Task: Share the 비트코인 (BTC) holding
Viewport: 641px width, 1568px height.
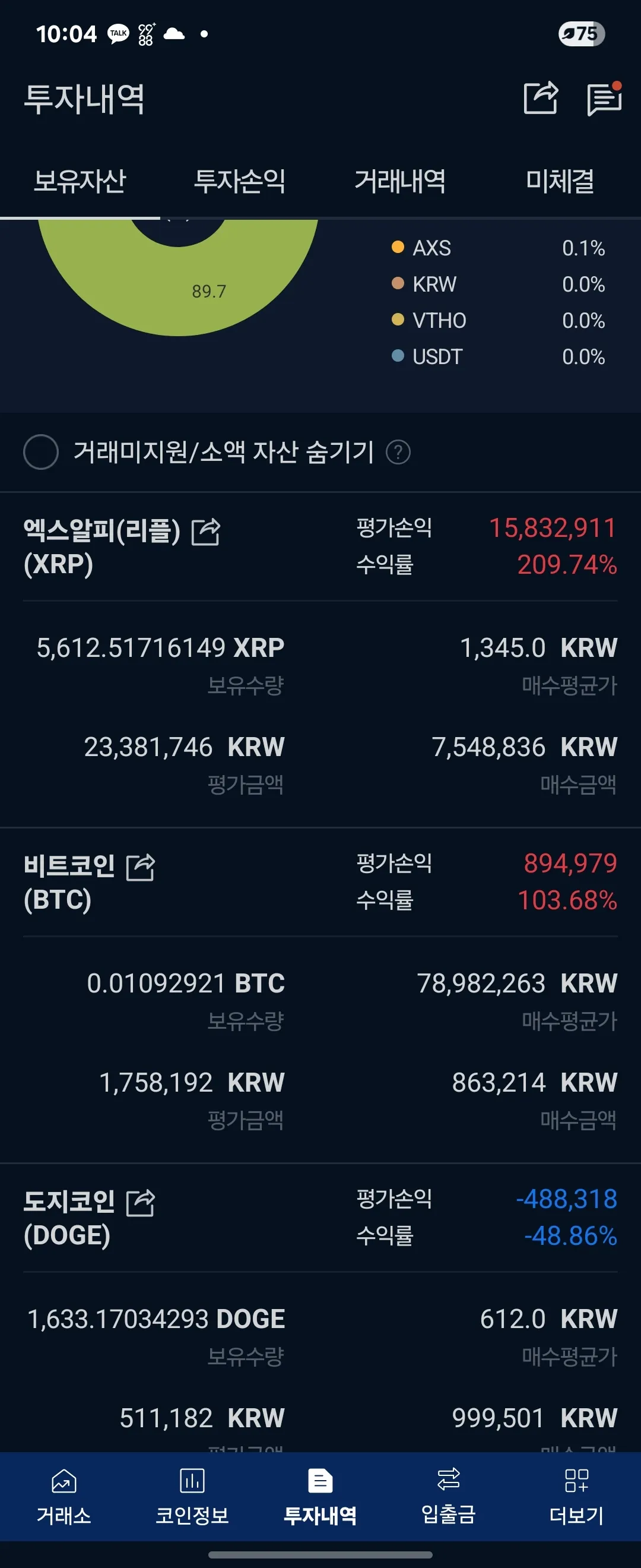Action: coord(141,867)
